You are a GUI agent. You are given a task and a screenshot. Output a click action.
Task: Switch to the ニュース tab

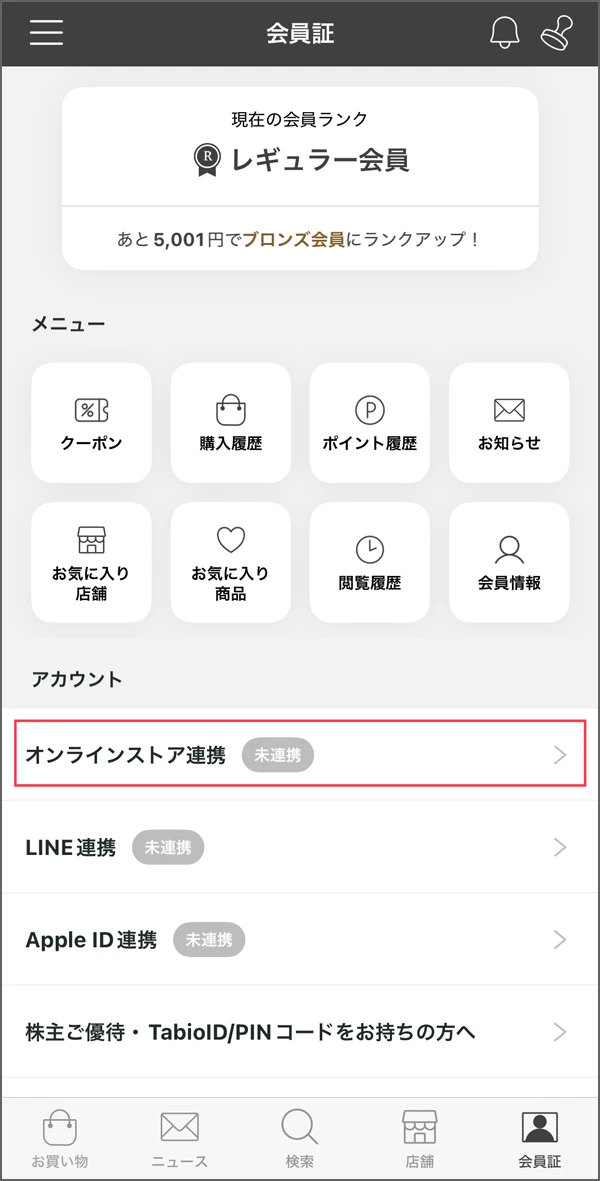coord(180,1139)
